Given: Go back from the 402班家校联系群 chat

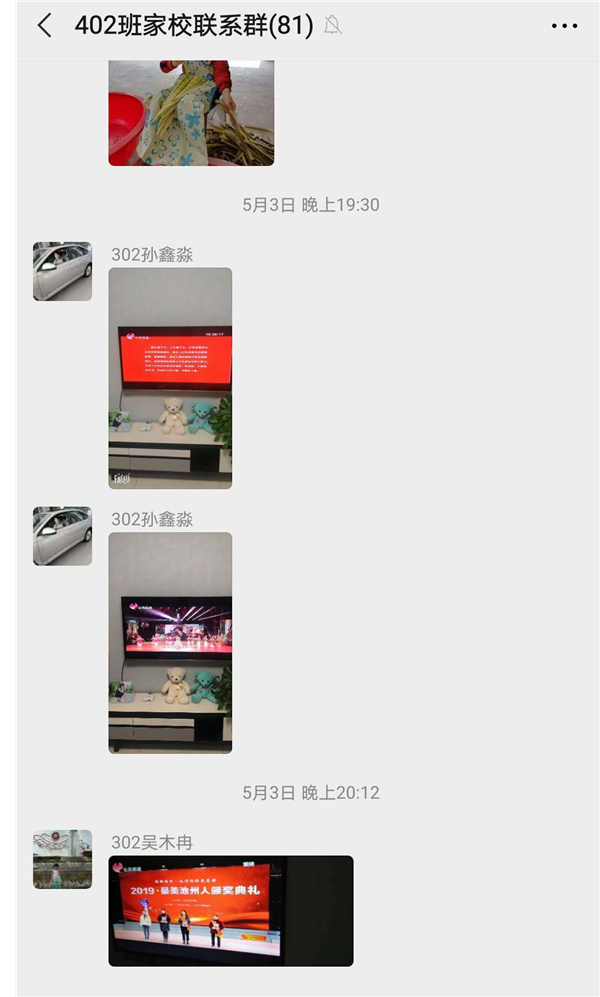Looking at the screenshot, I should click(44, 26).
